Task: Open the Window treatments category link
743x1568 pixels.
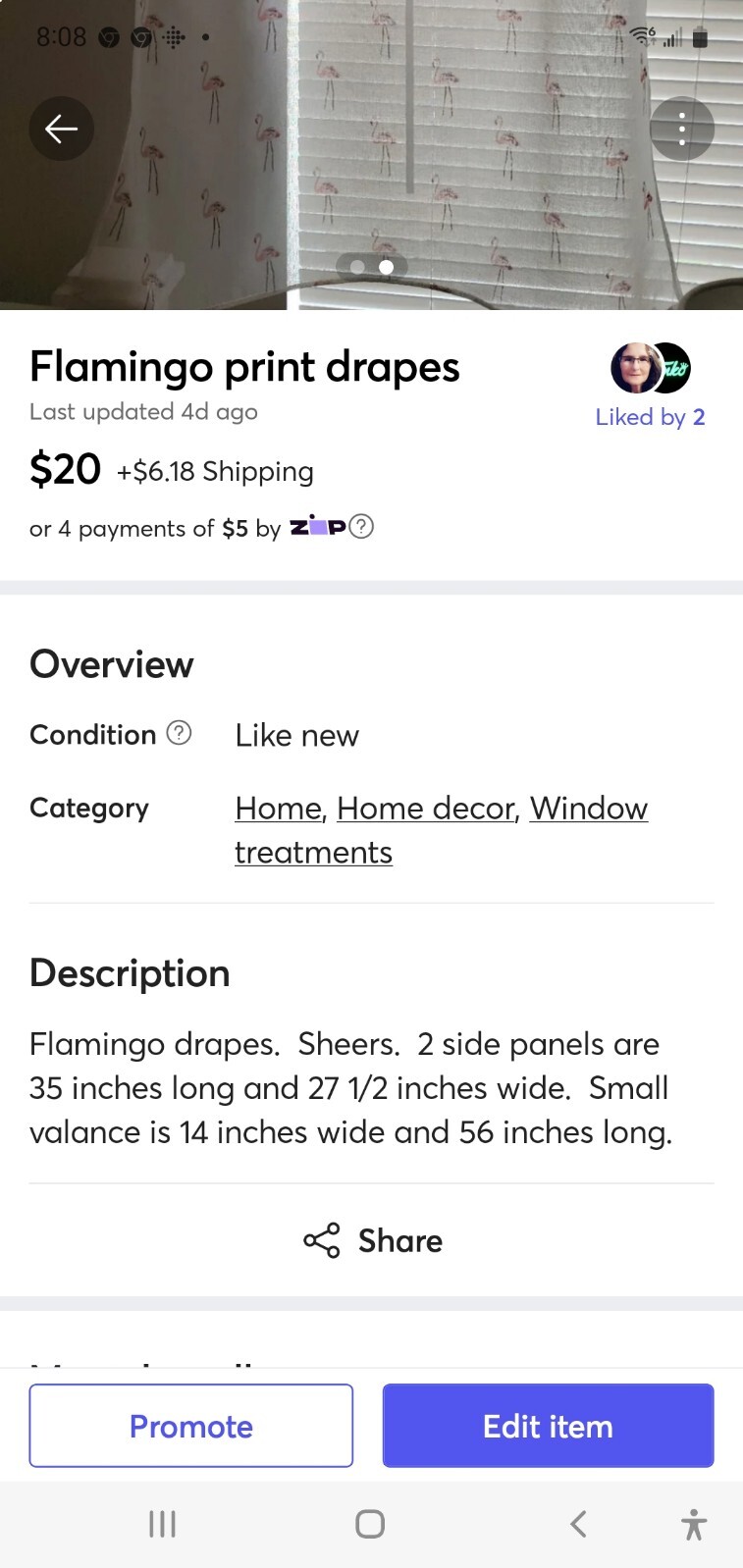Action: click(442, 830)
